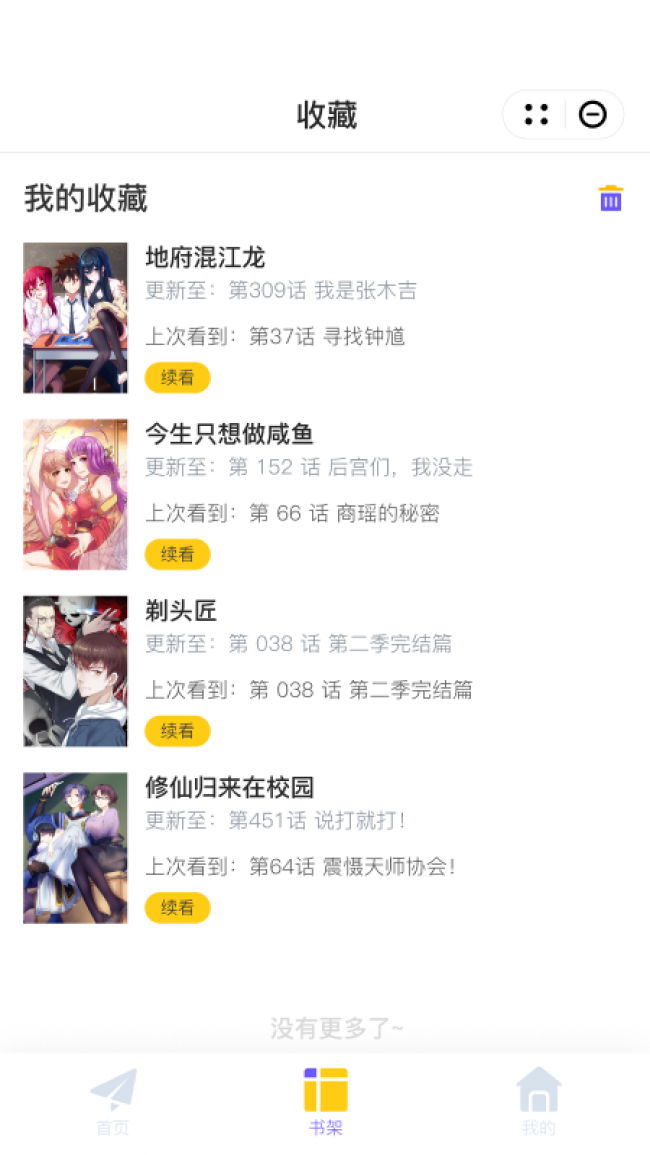Select the 书架 tab

(326, 1102)
